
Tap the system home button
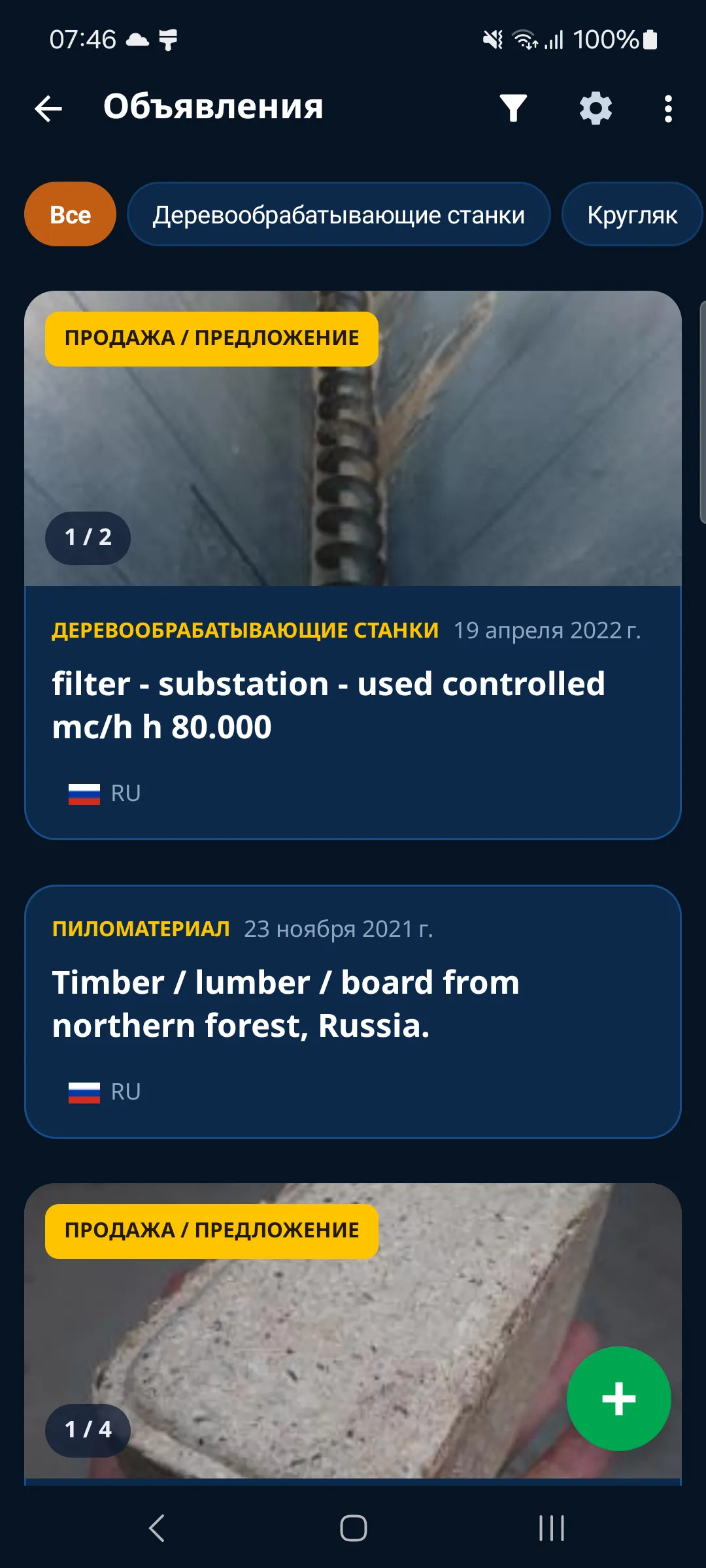tap(353, 1528)
